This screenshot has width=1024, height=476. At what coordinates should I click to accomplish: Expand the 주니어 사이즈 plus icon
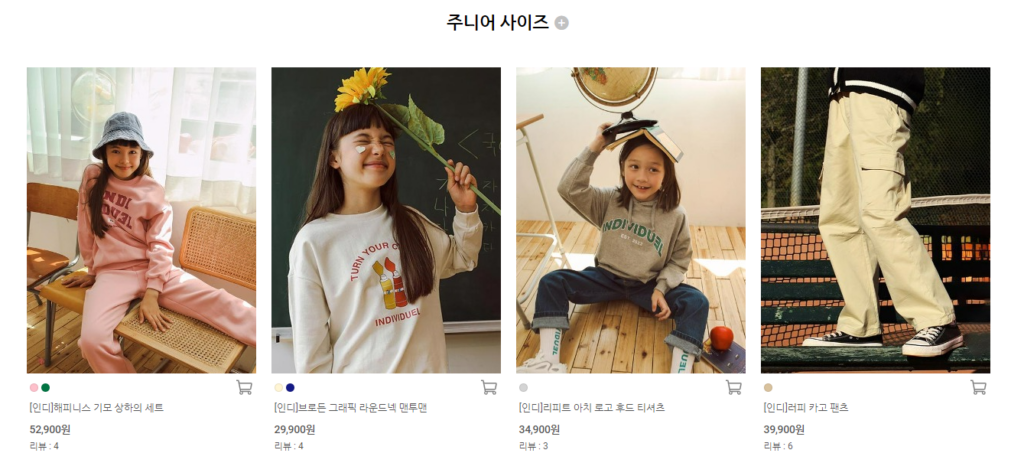(x=562, y=23)
